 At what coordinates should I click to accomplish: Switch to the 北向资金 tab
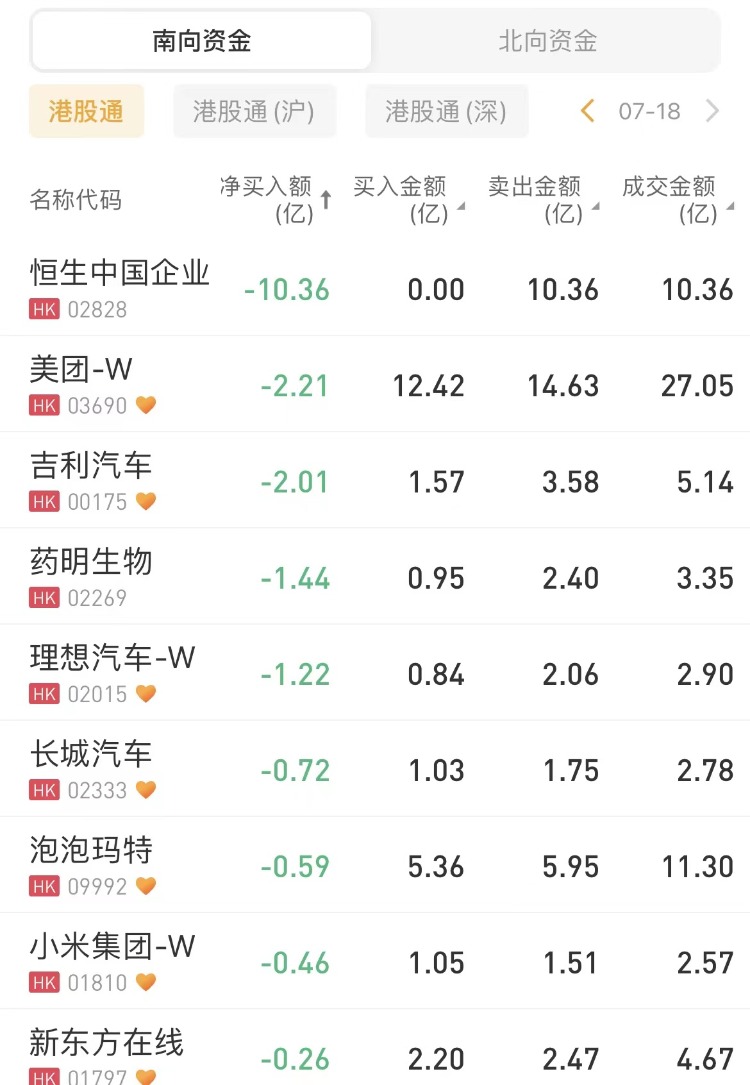click(x=547, y=41)
